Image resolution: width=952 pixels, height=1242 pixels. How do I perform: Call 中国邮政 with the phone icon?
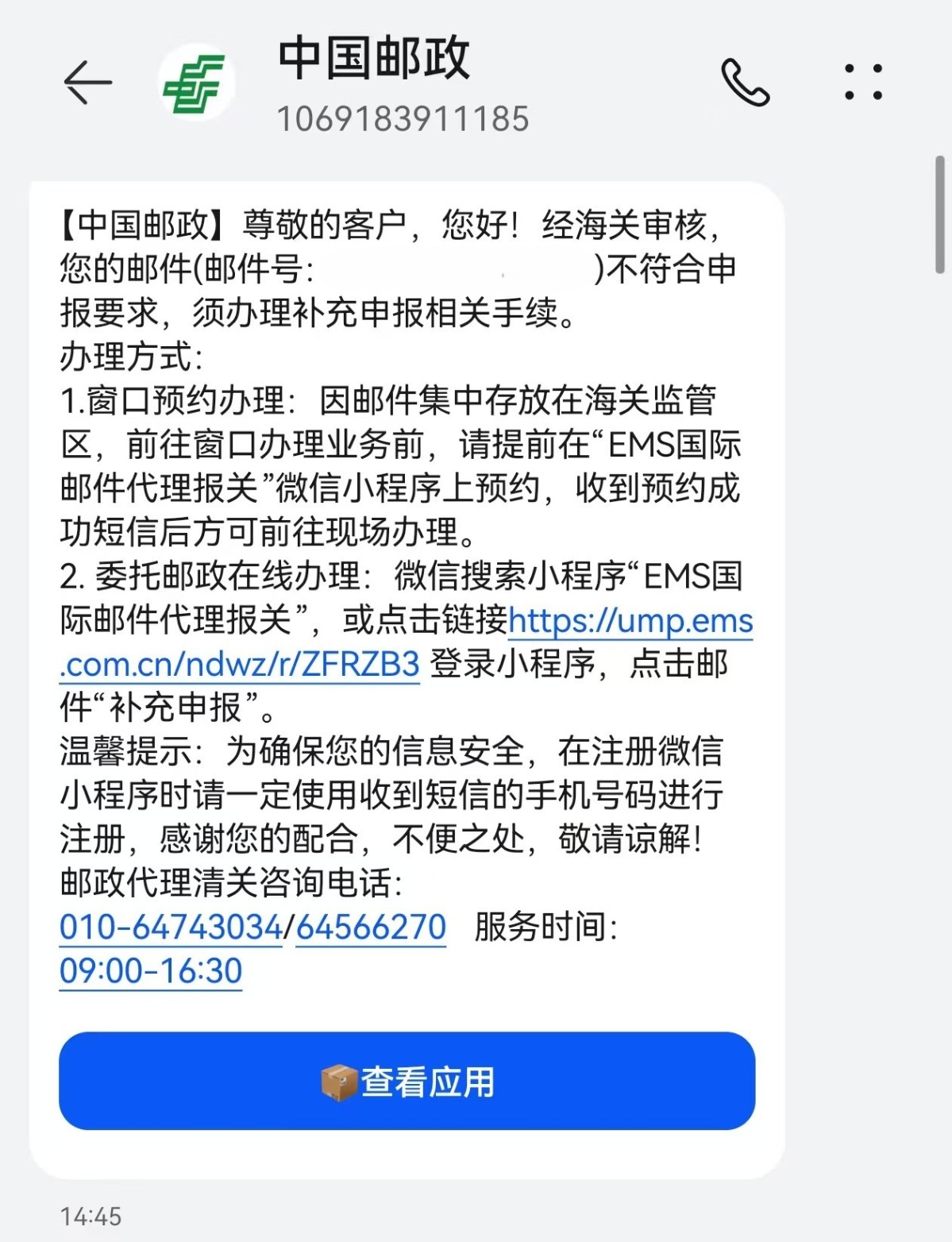click(x=745, y=82)
